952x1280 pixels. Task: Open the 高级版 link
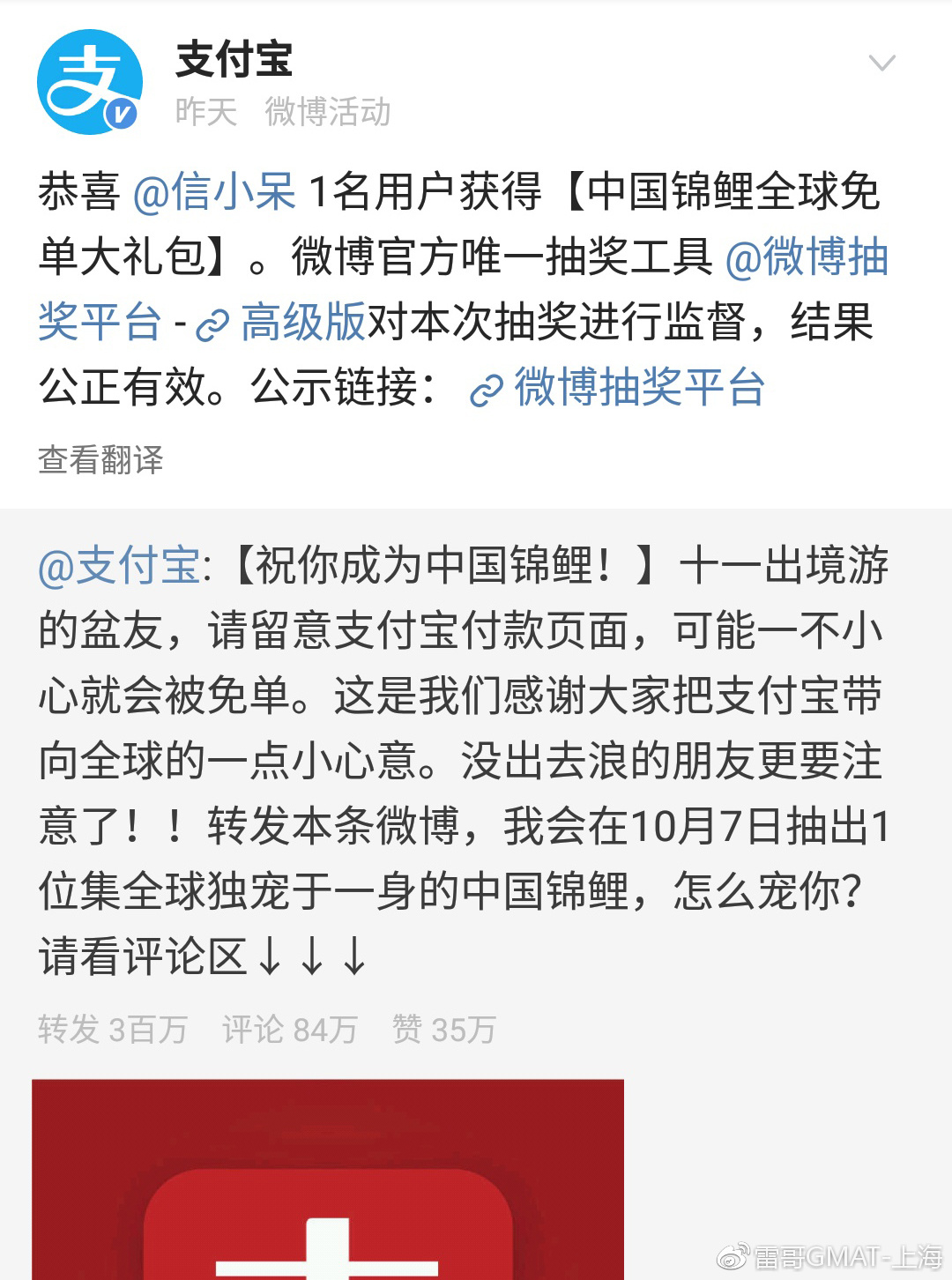point(301,322)
